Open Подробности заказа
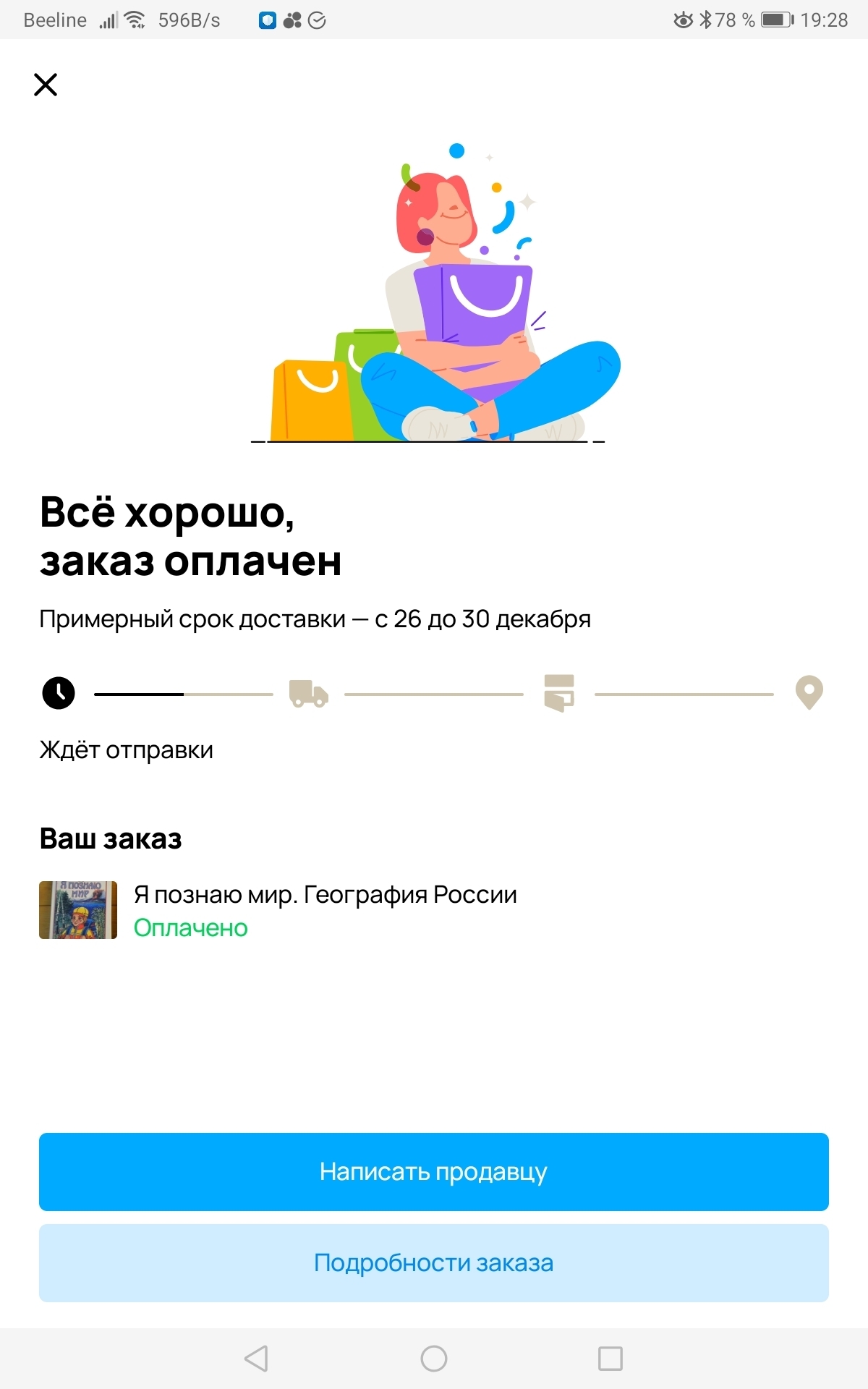Image resolution: width=868 pixels, height=1389 pixels. (x=433, y=1262)
